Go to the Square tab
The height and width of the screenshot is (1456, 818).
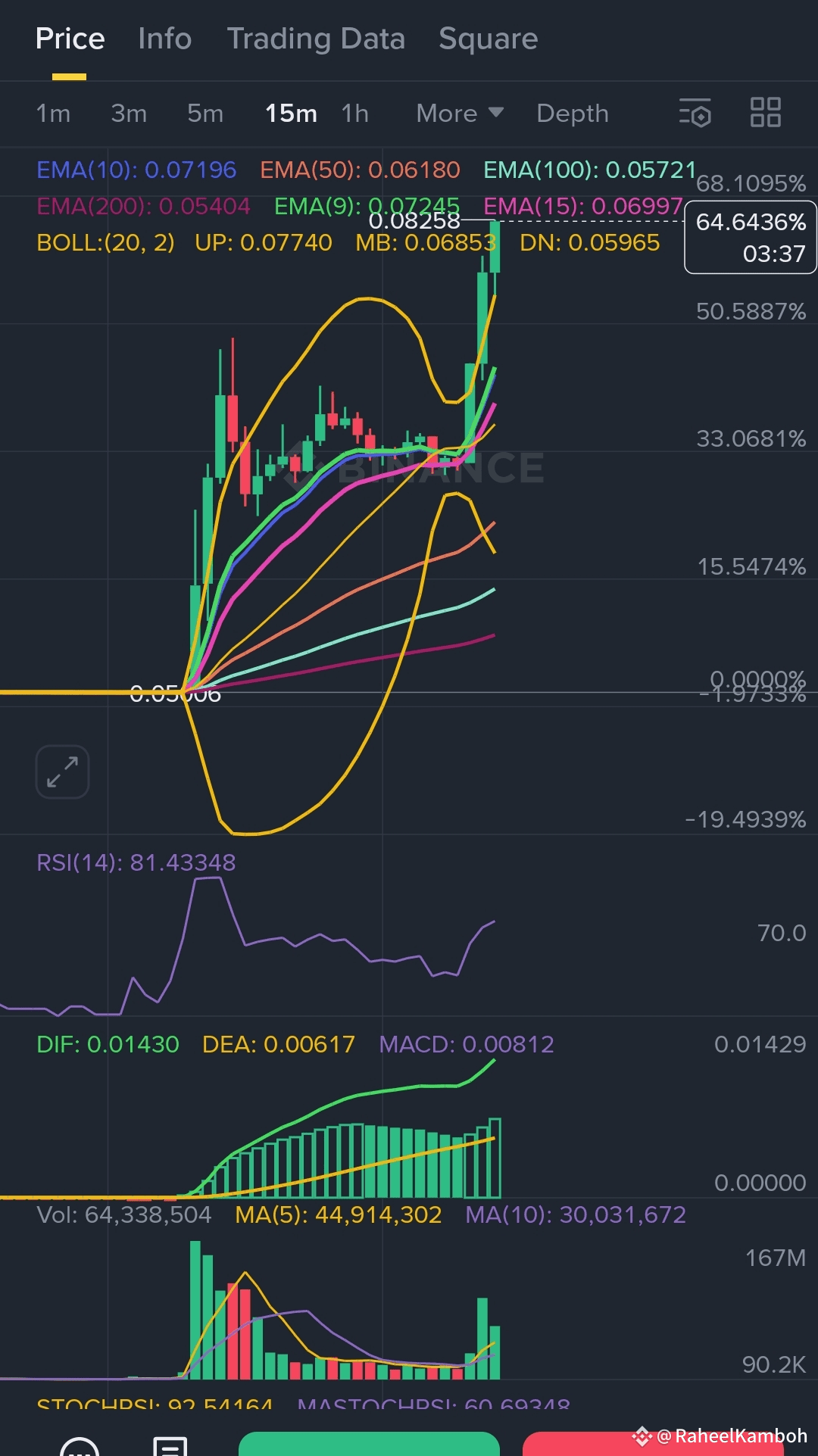click(488, 39)
